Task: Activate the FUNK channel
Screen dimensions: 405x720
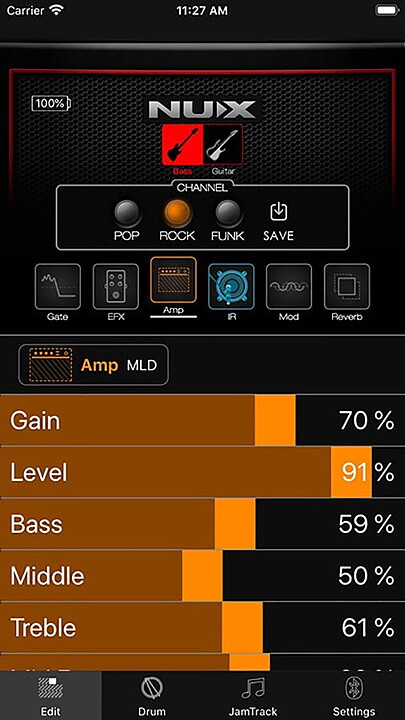Action: click(229, 221)
